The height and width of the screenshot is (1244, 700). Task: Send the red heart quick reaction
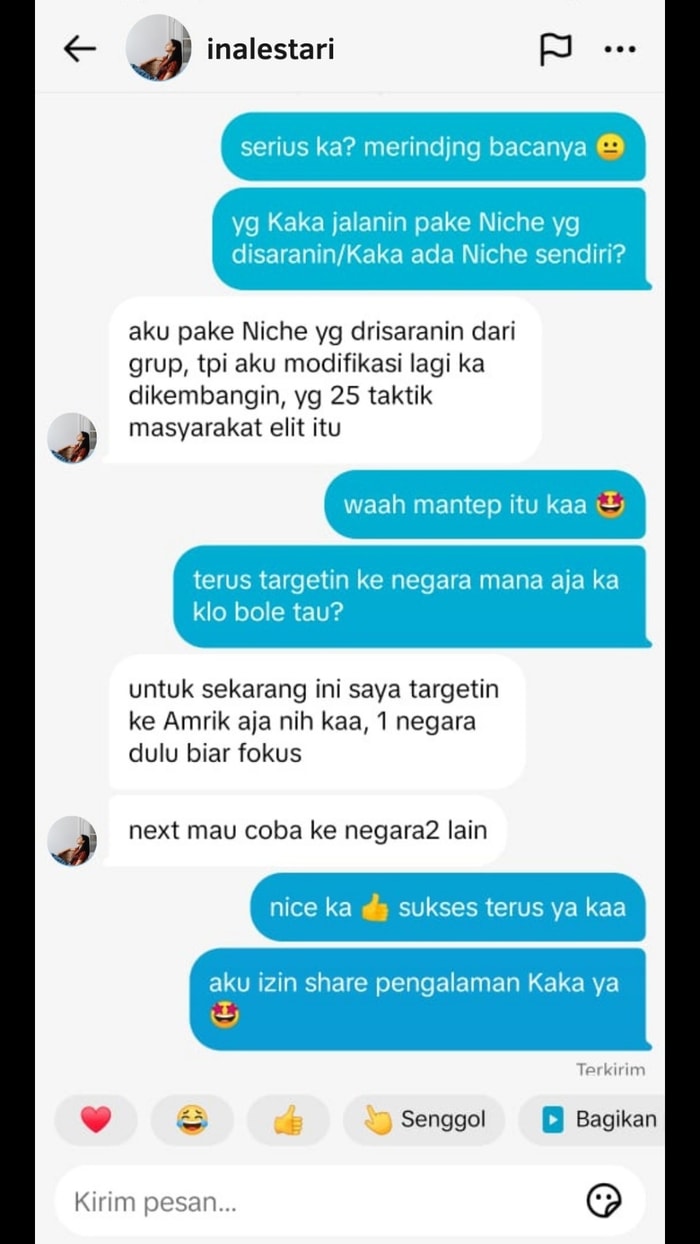pos(95,1120)
